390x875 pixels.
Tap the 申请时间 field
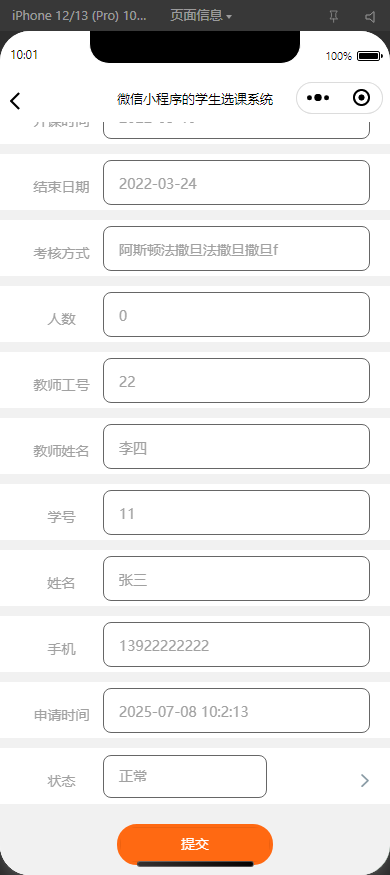pyautogui.click(x=236, y=710)
